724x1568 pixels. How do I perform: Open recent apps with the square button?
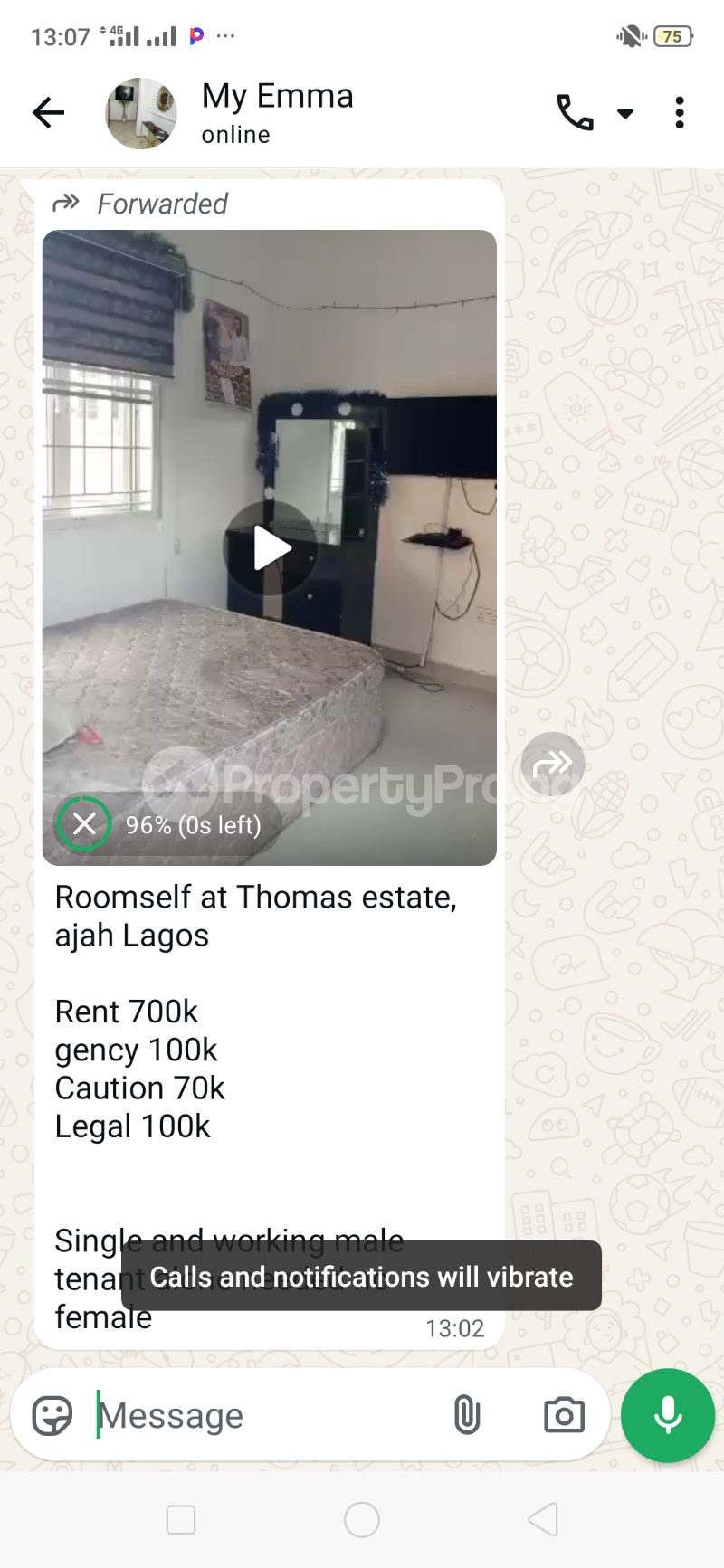coord(181,1520)
